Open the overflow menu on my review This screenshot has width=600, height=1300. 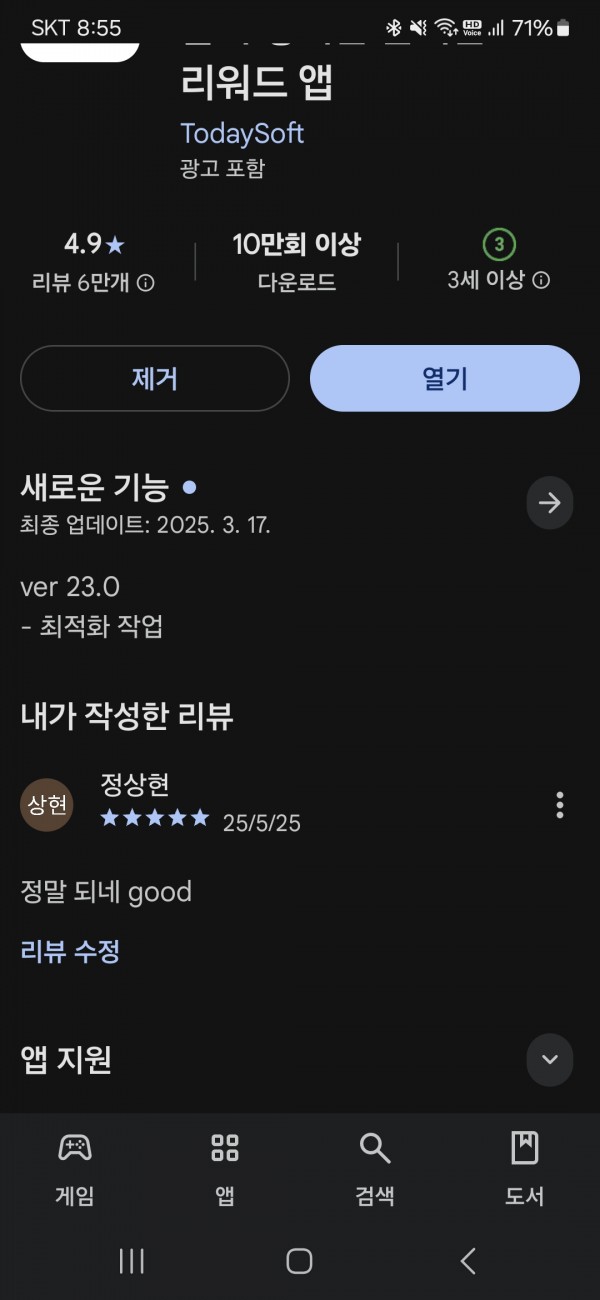(559, 805)
